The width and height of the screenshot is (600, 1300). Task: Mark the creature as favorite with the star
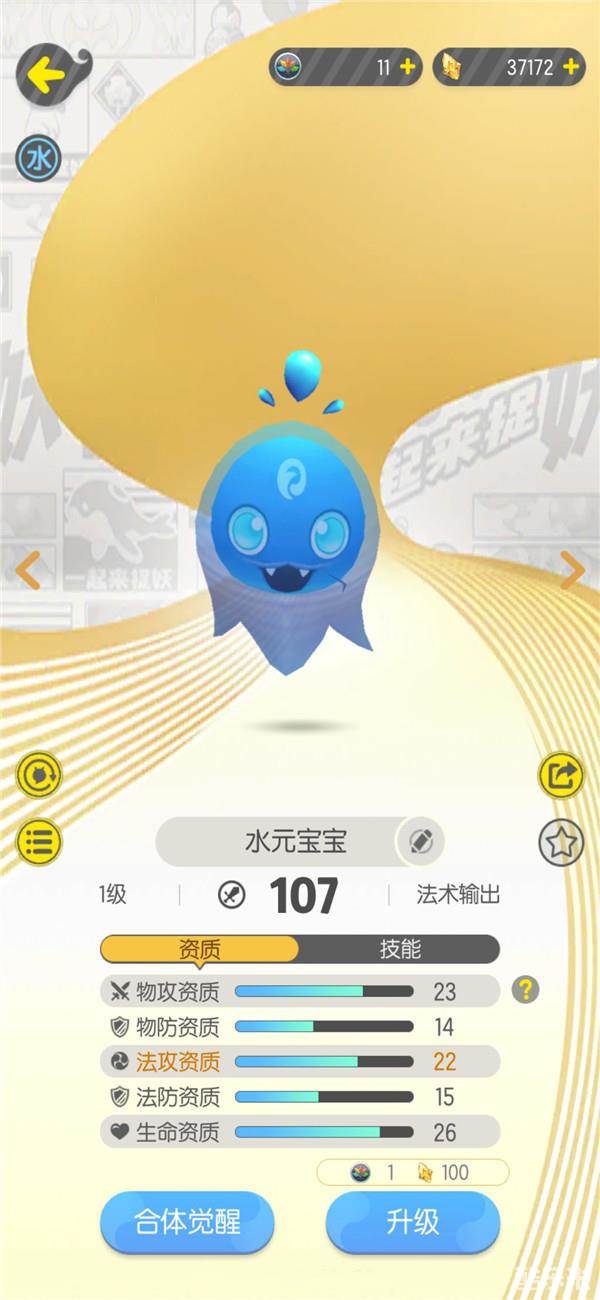[561, 843]
